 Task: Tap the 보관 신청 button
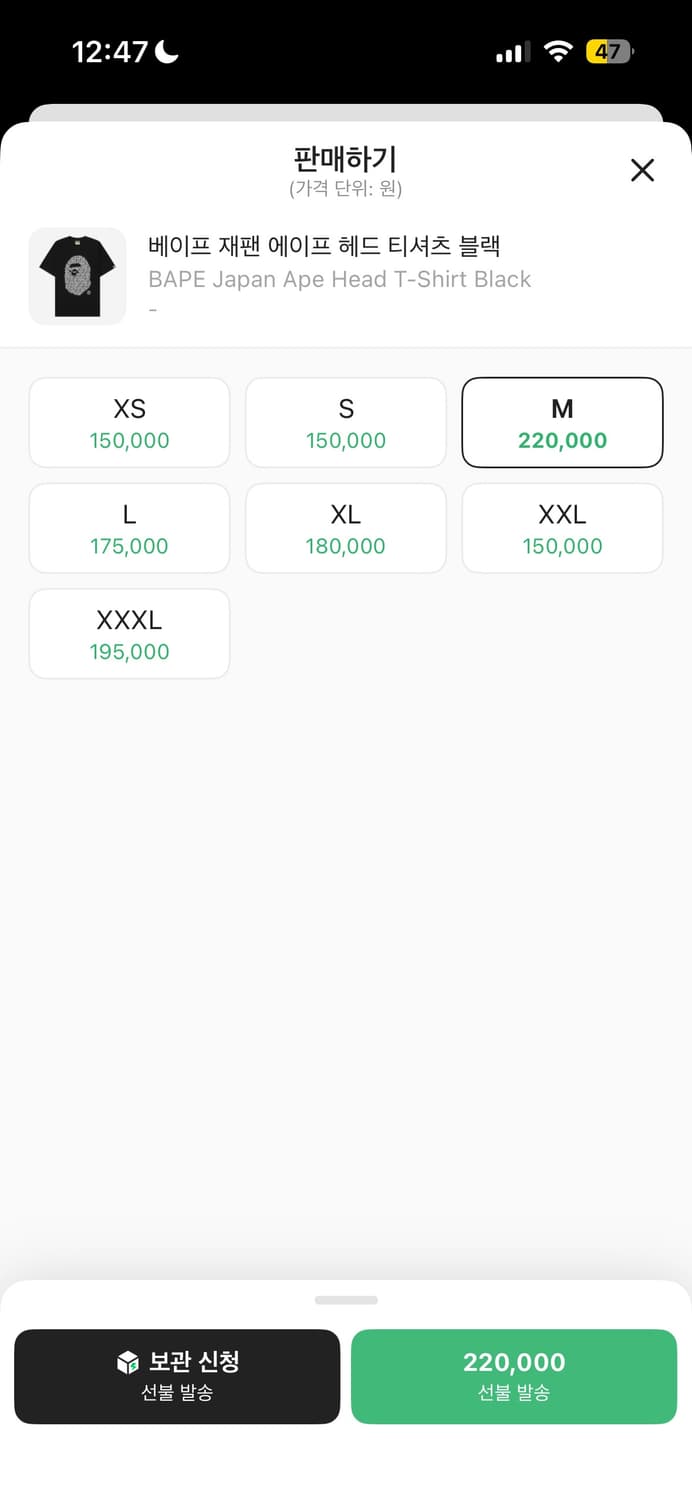(x=177, y=1376)
